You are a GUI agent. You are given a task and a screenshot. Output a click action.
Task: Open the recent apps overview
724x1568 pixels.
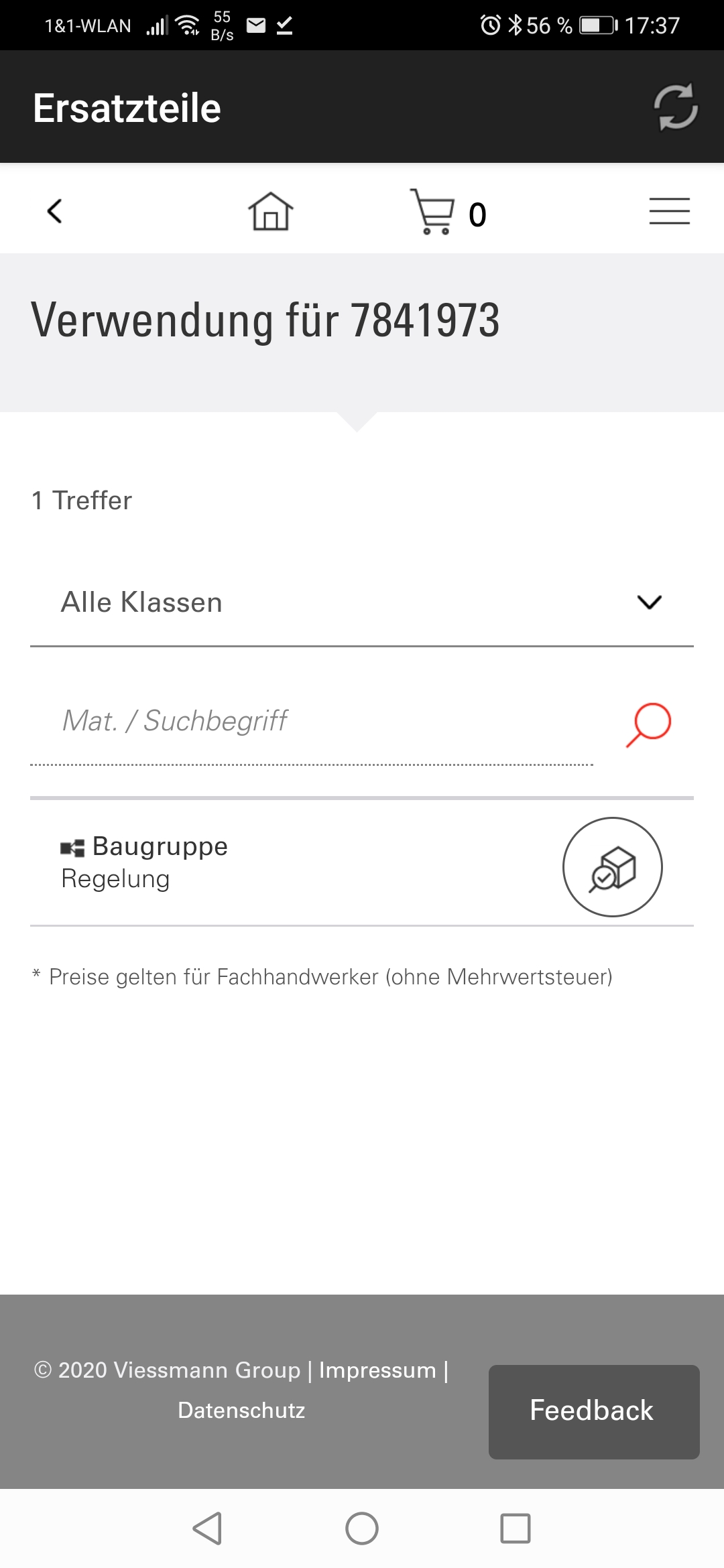click(x=516, y=1528)
